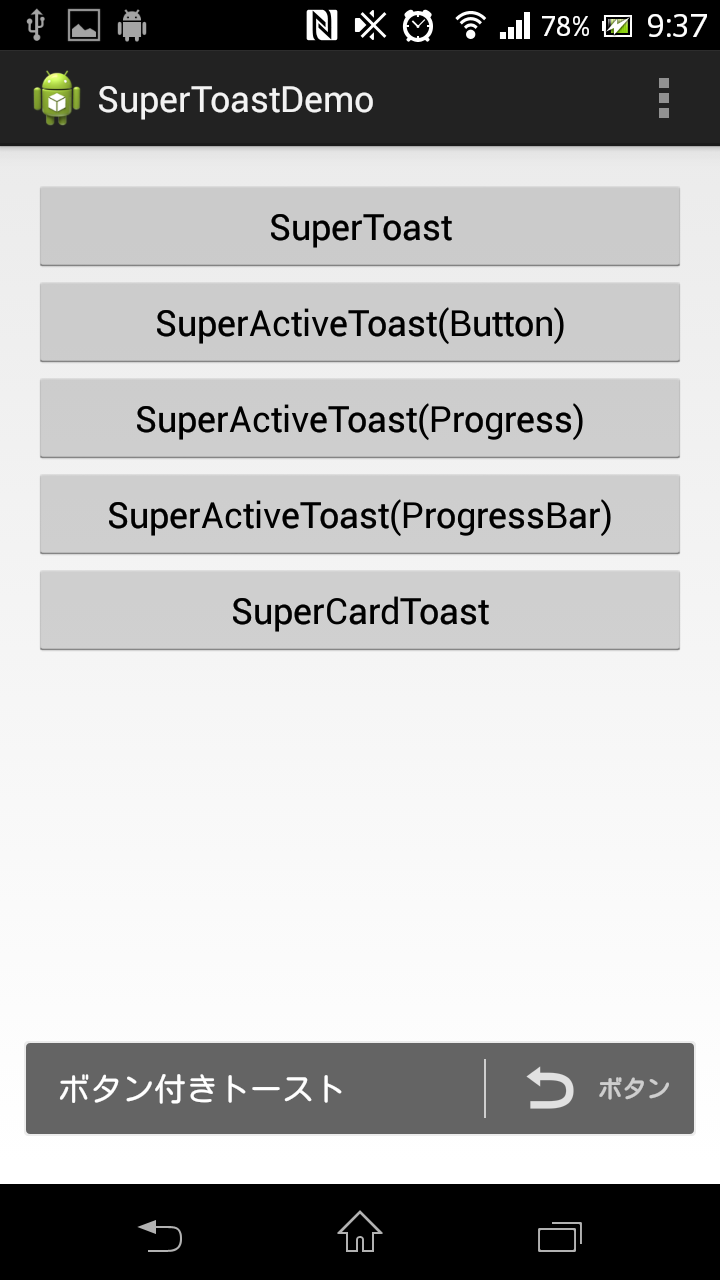Show the SuperActiveToast(Button) demo
This screenshot has height=1280, width=720.
click(x=360, y=323)
